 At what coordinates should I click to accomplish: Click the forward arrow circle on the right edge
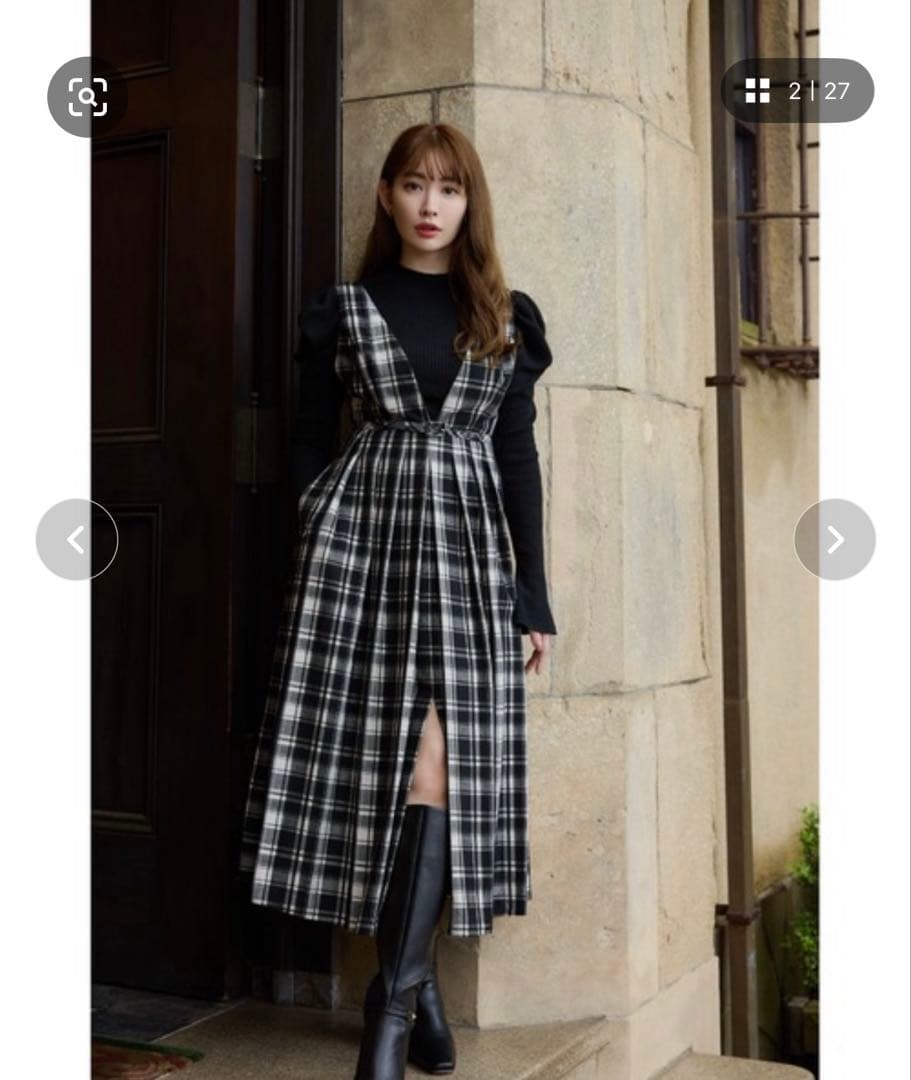pos(837,538)
